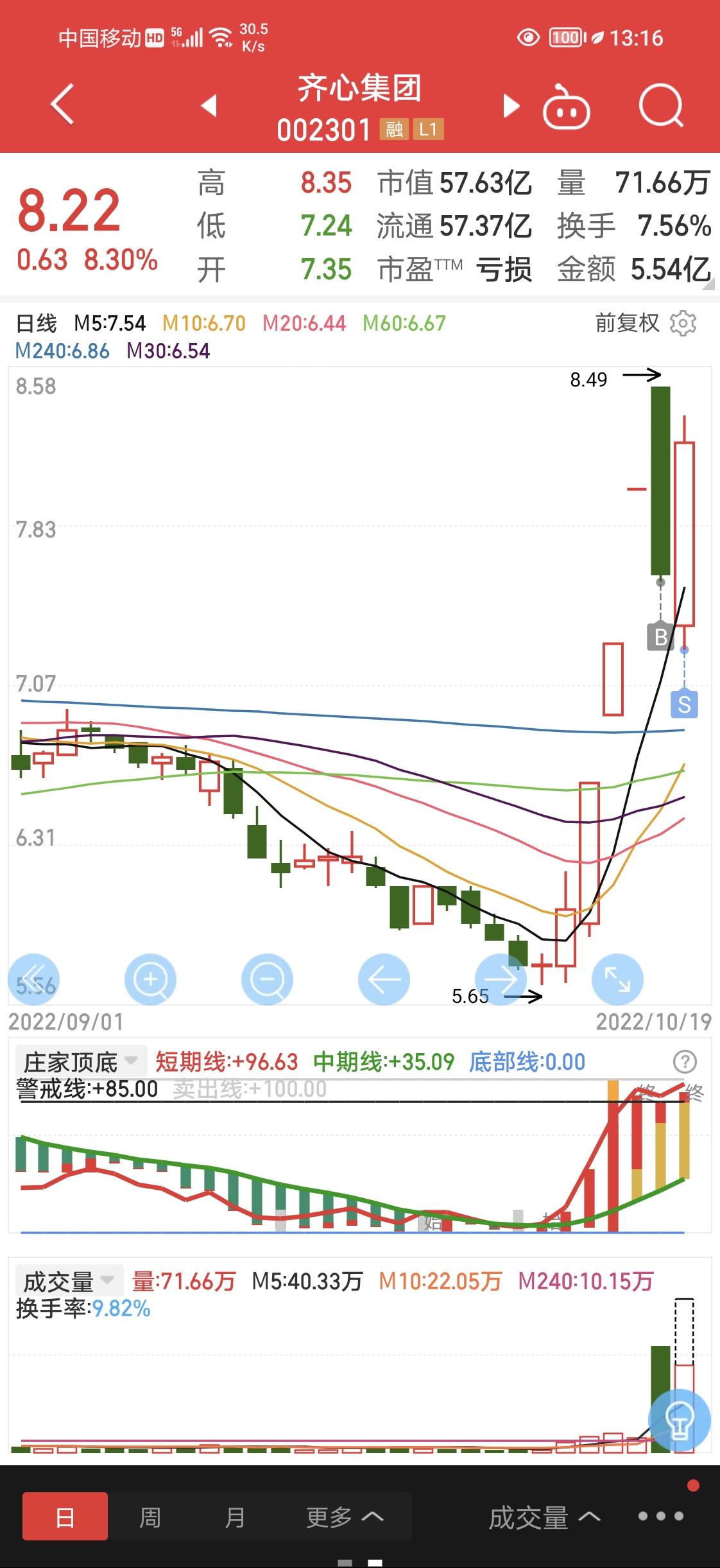The image size is (720, 1568).
Task: Move the chart right one step
Action: 501,980
